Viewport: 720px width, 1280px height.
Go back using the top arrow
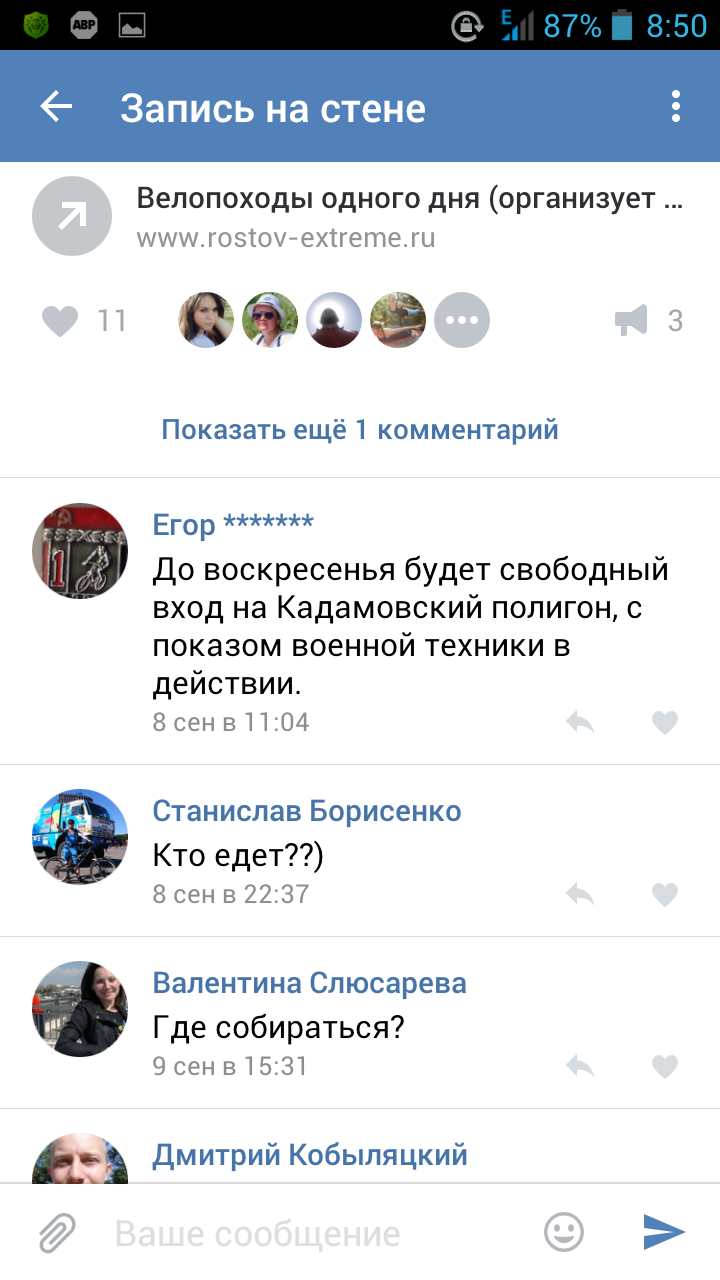coord(56,107)
